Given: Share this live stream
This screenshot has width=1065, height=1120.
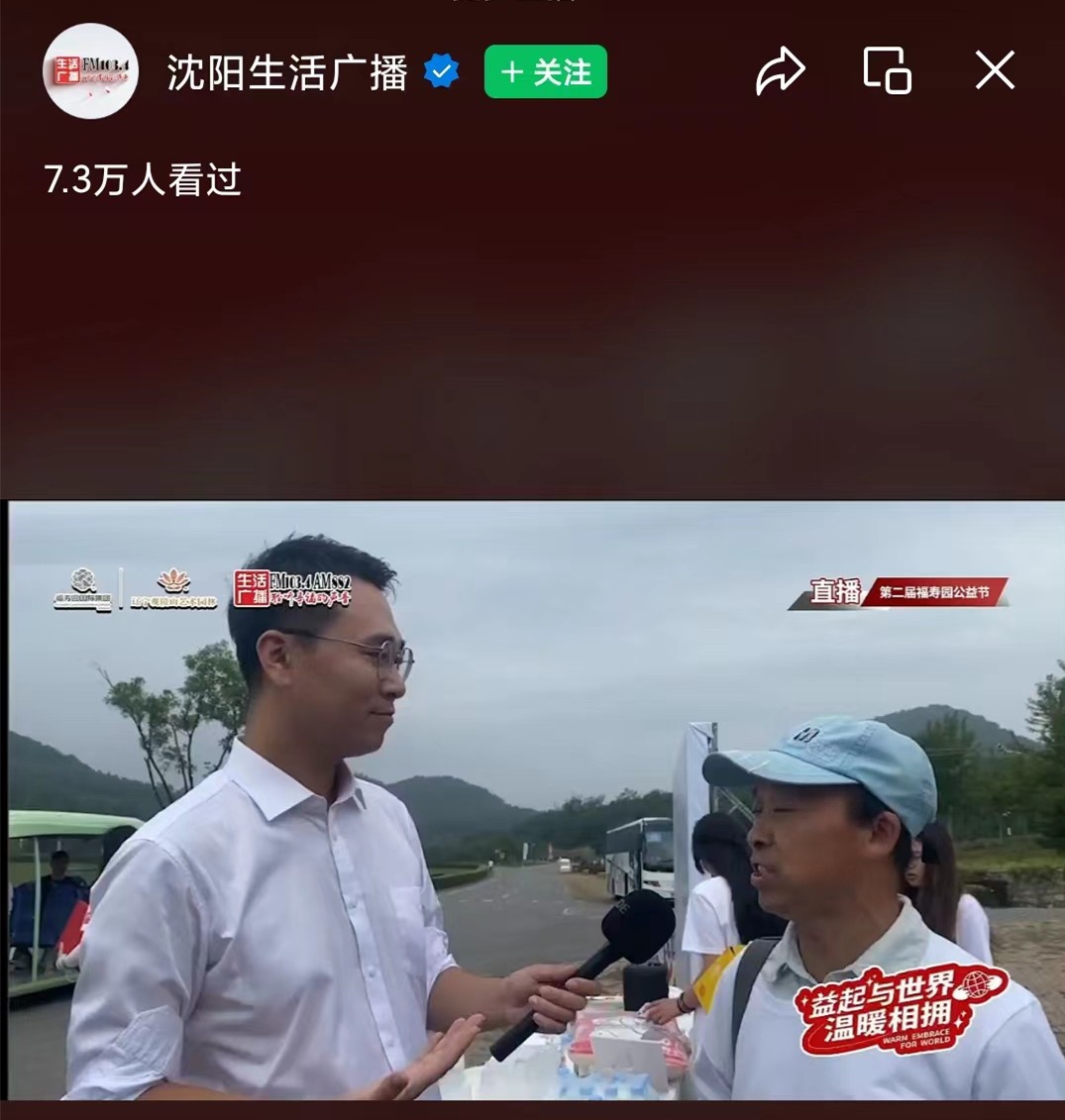Looking at the screenshot, I should [780, 71].
